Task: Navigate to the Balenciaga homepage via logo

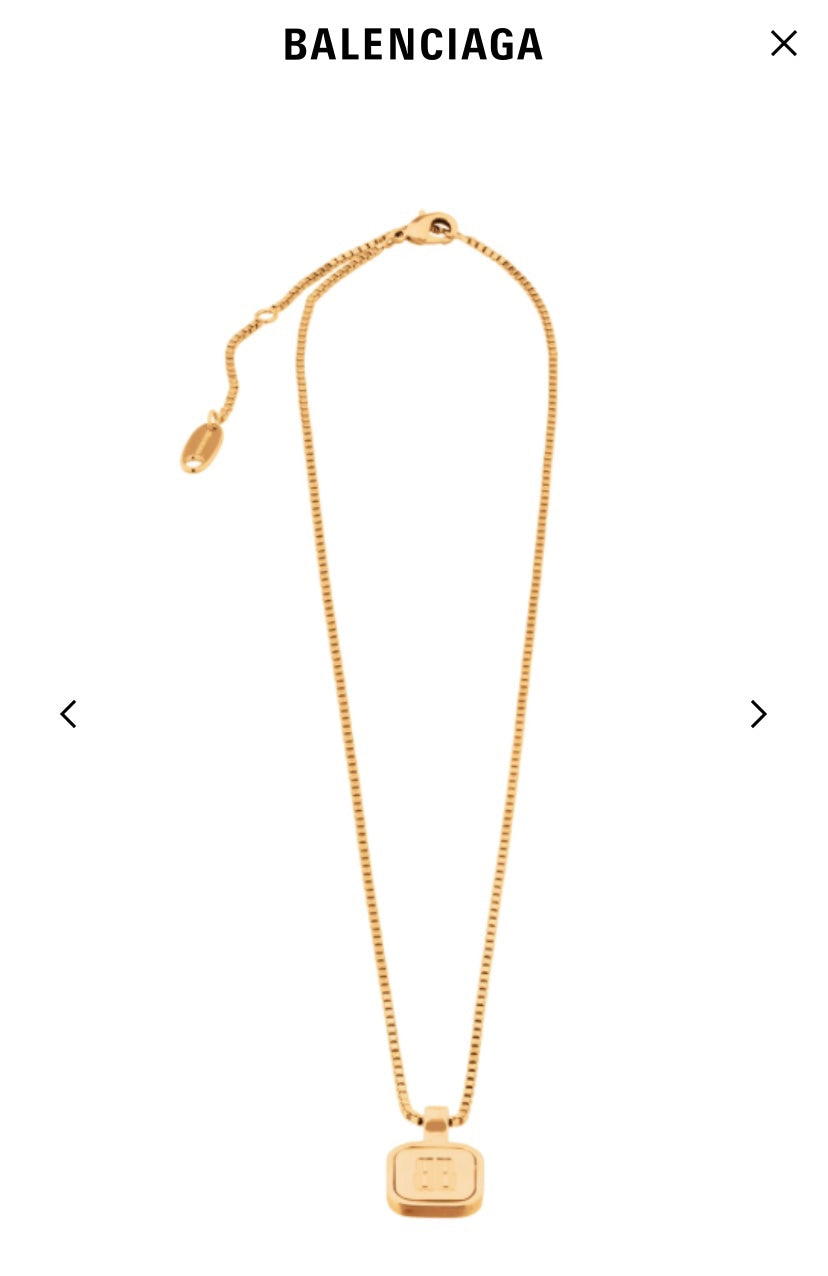Action: (413, 43)
